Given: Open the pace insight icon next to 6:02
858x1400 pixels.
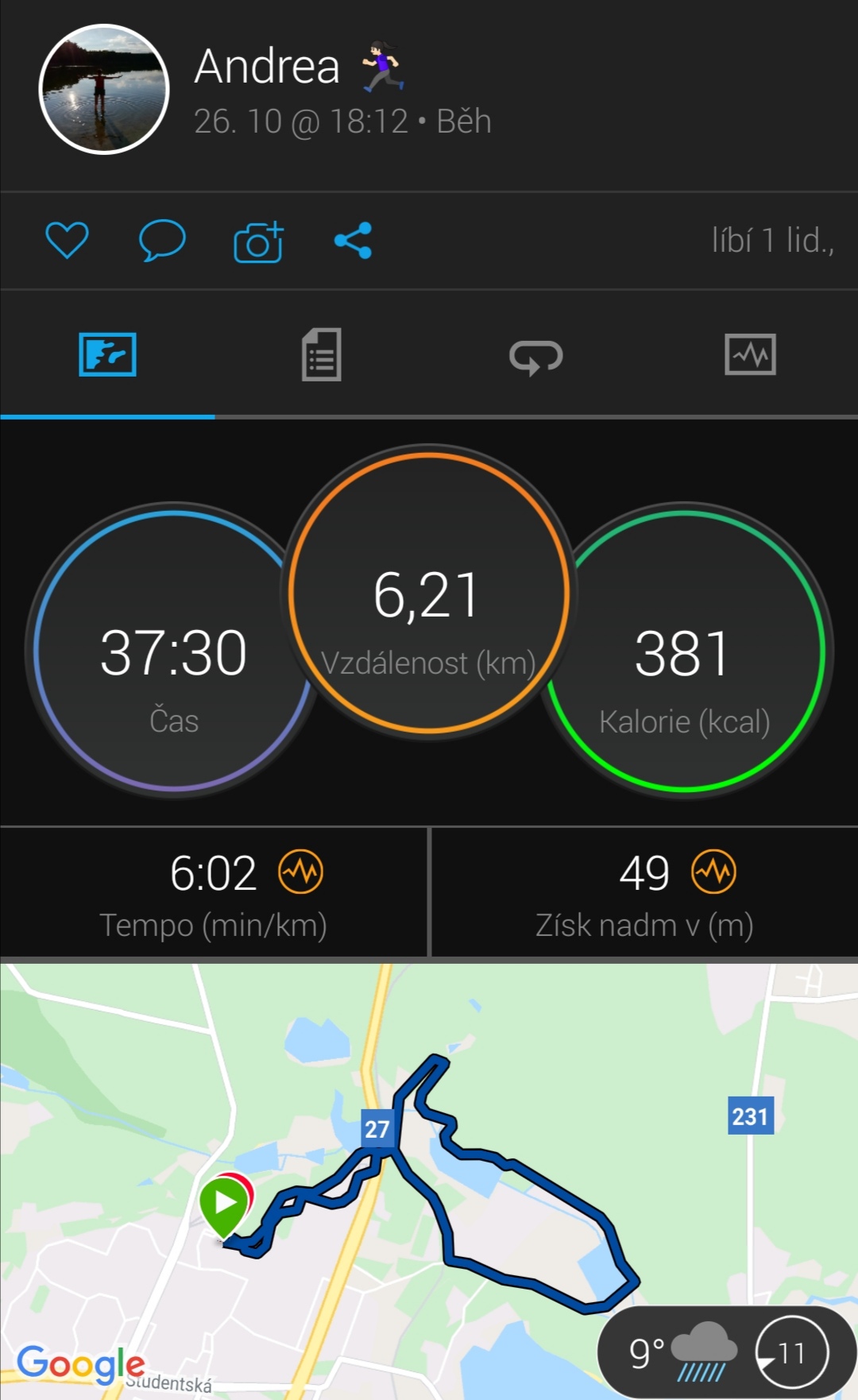Looking at the screenshot, I should pyautogui.click(x=300, y=872).
